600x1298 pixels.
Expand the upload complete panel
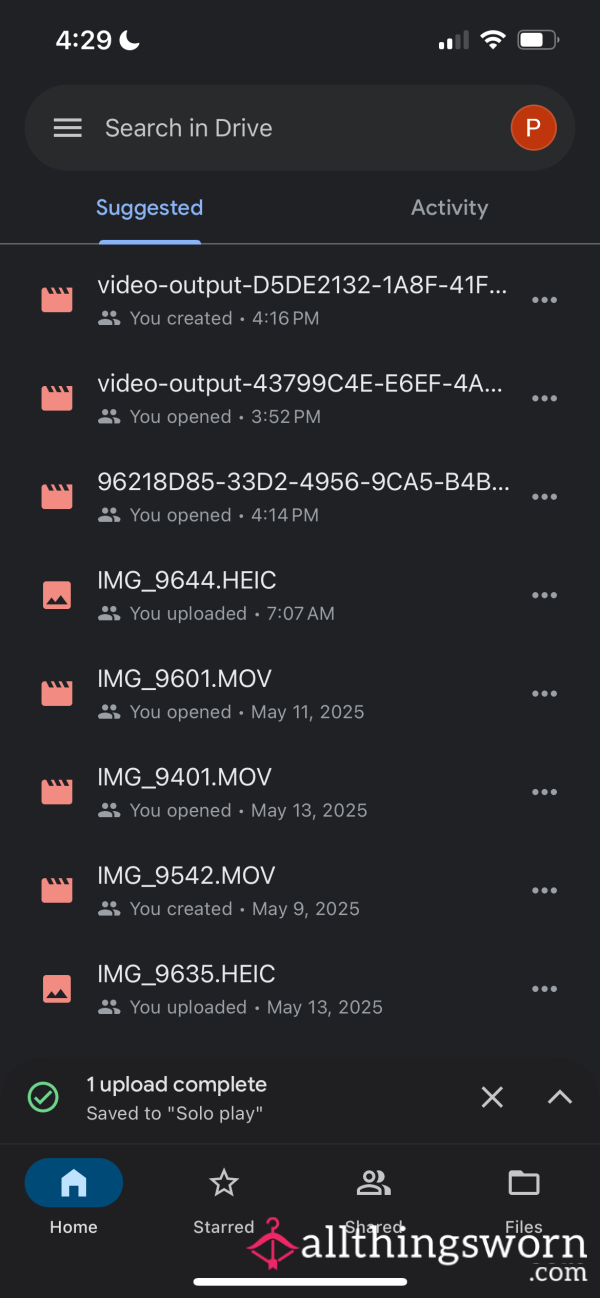[560, 1097]
